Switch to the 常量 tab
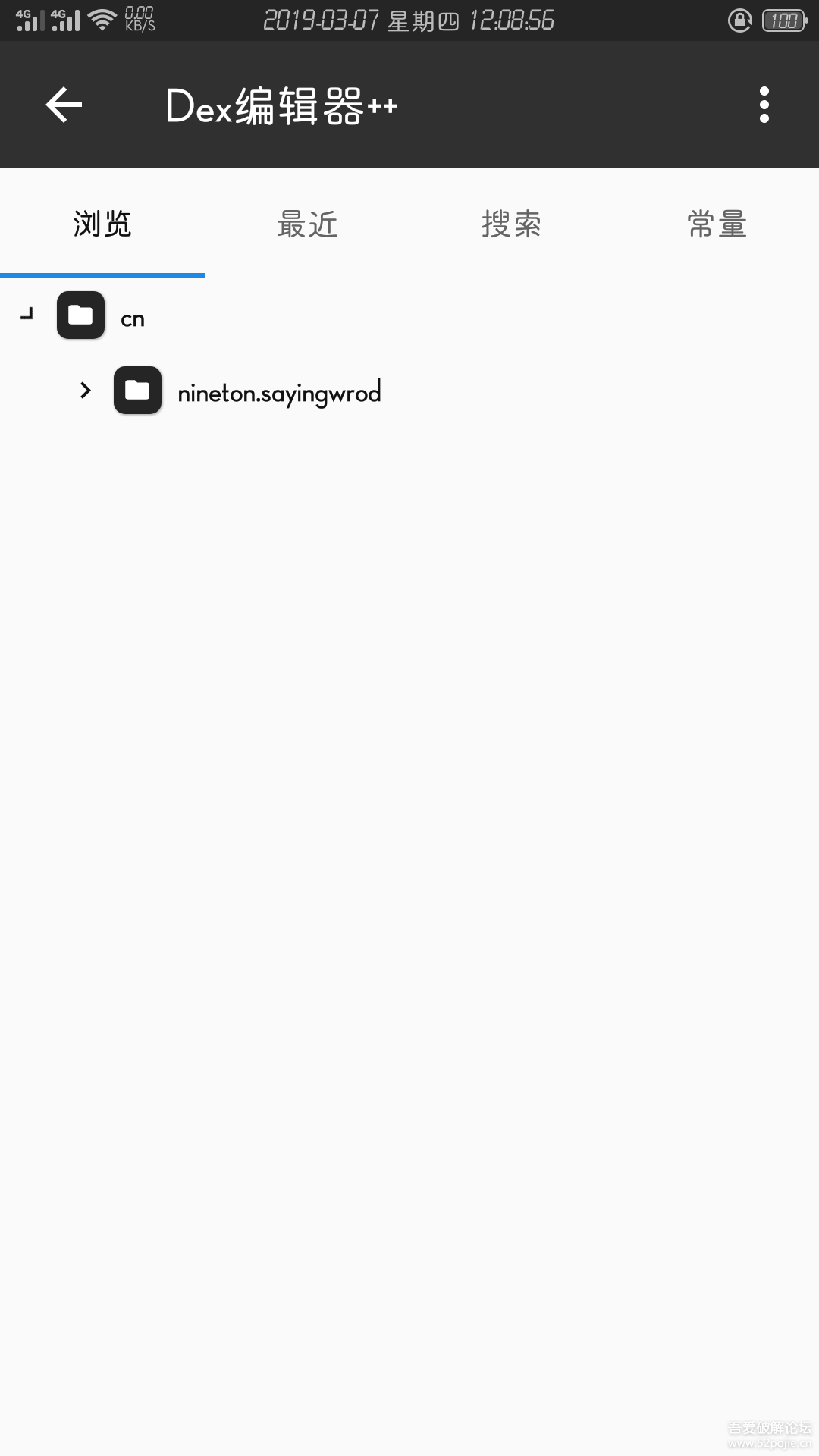This screenshot has width=819, height=1456. (x=717, y=224)
